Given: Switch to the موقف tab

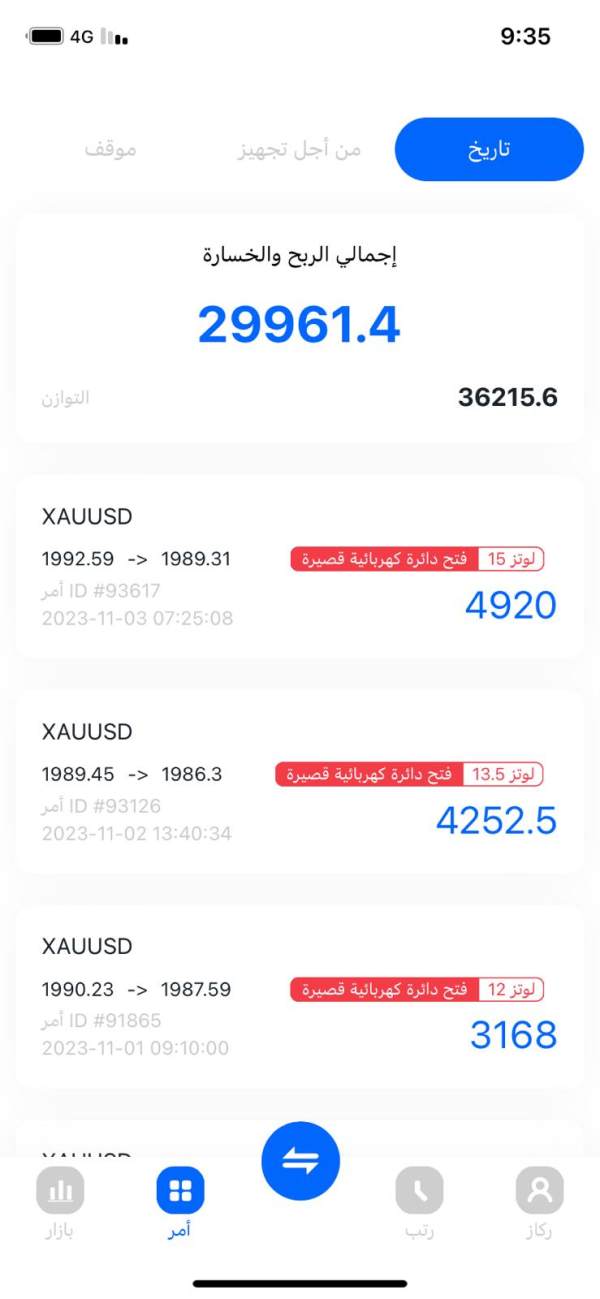Looking at the screenshot, I should pyautogui.click(x=110, y=149).
